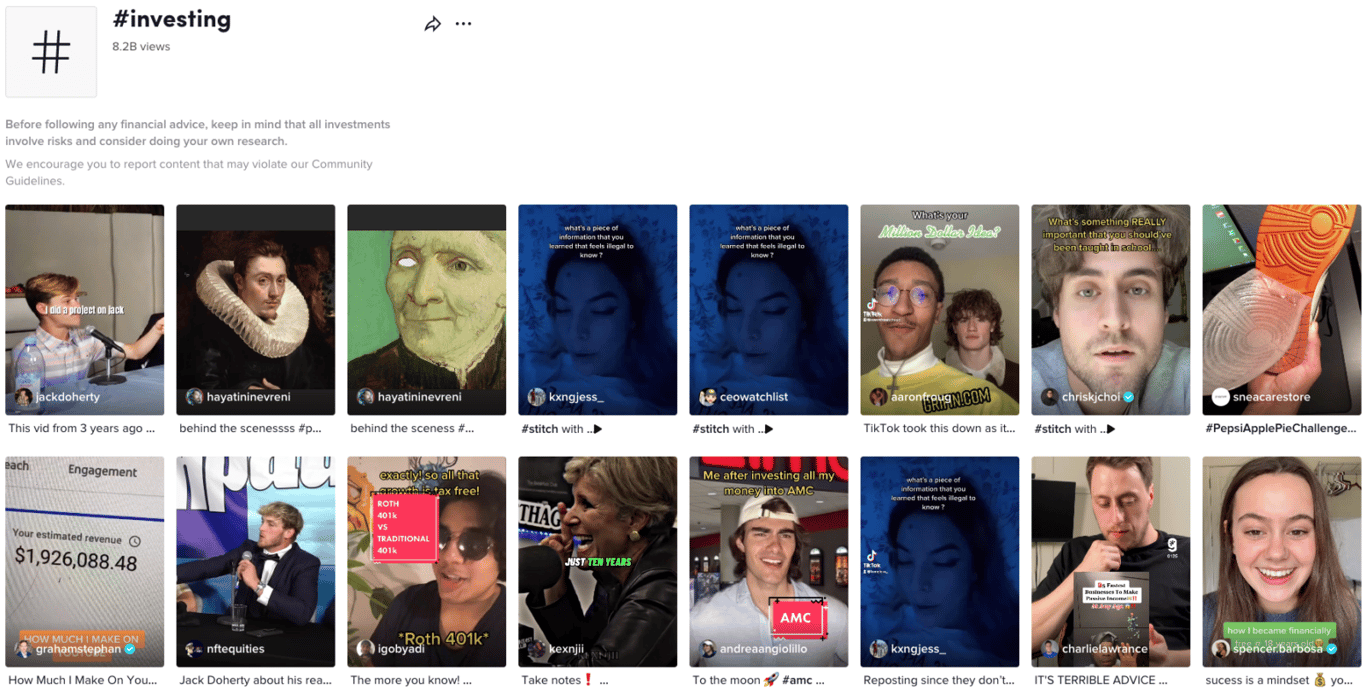Play charlielawrance's Terrible Advice video
The height and width of the screenshot is (700, 1366).
1111,562
